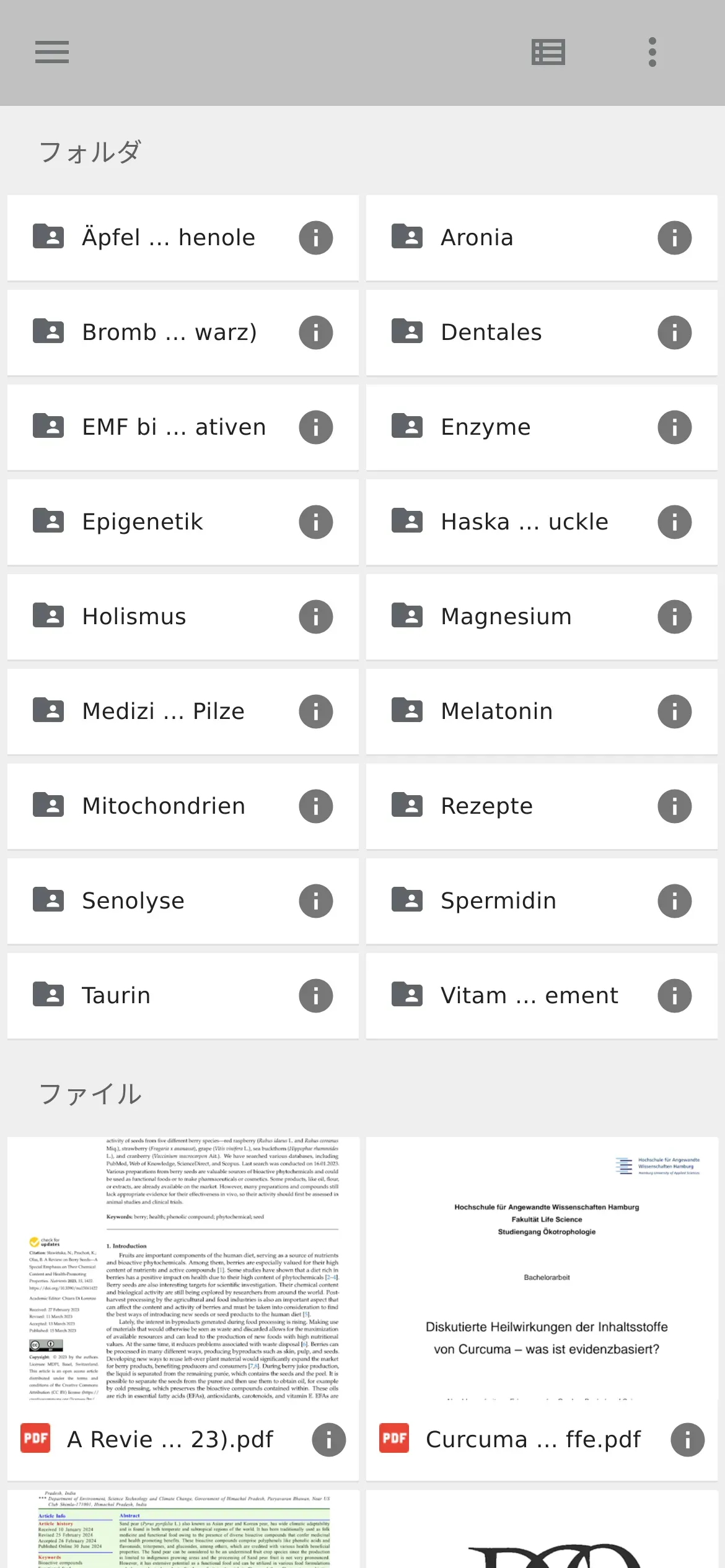
Task: Tap the info icon for Taurin
Action: pos(315,996)
